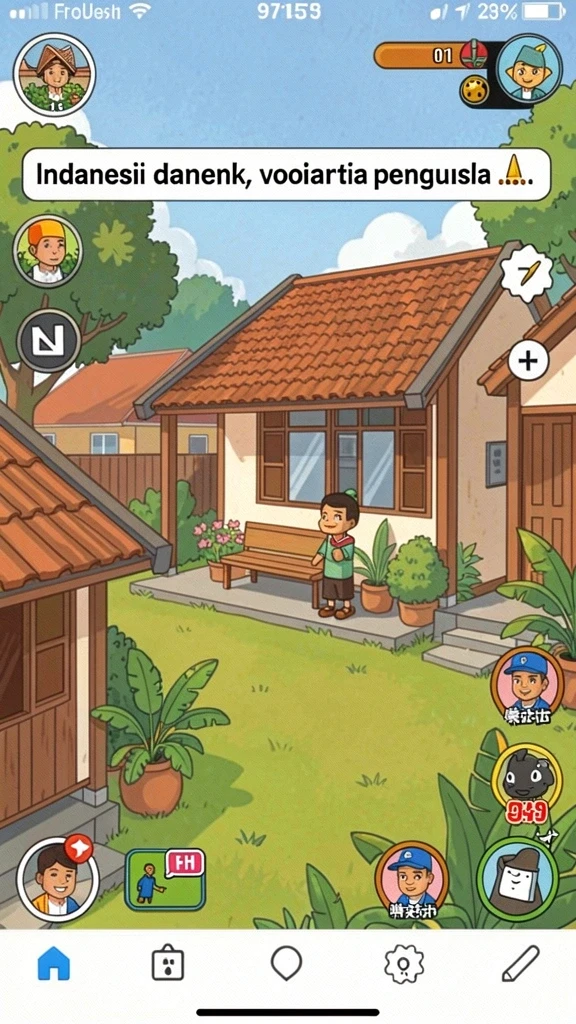
Task: Tap the green card with the FH bubble
Action: point(165,879)
